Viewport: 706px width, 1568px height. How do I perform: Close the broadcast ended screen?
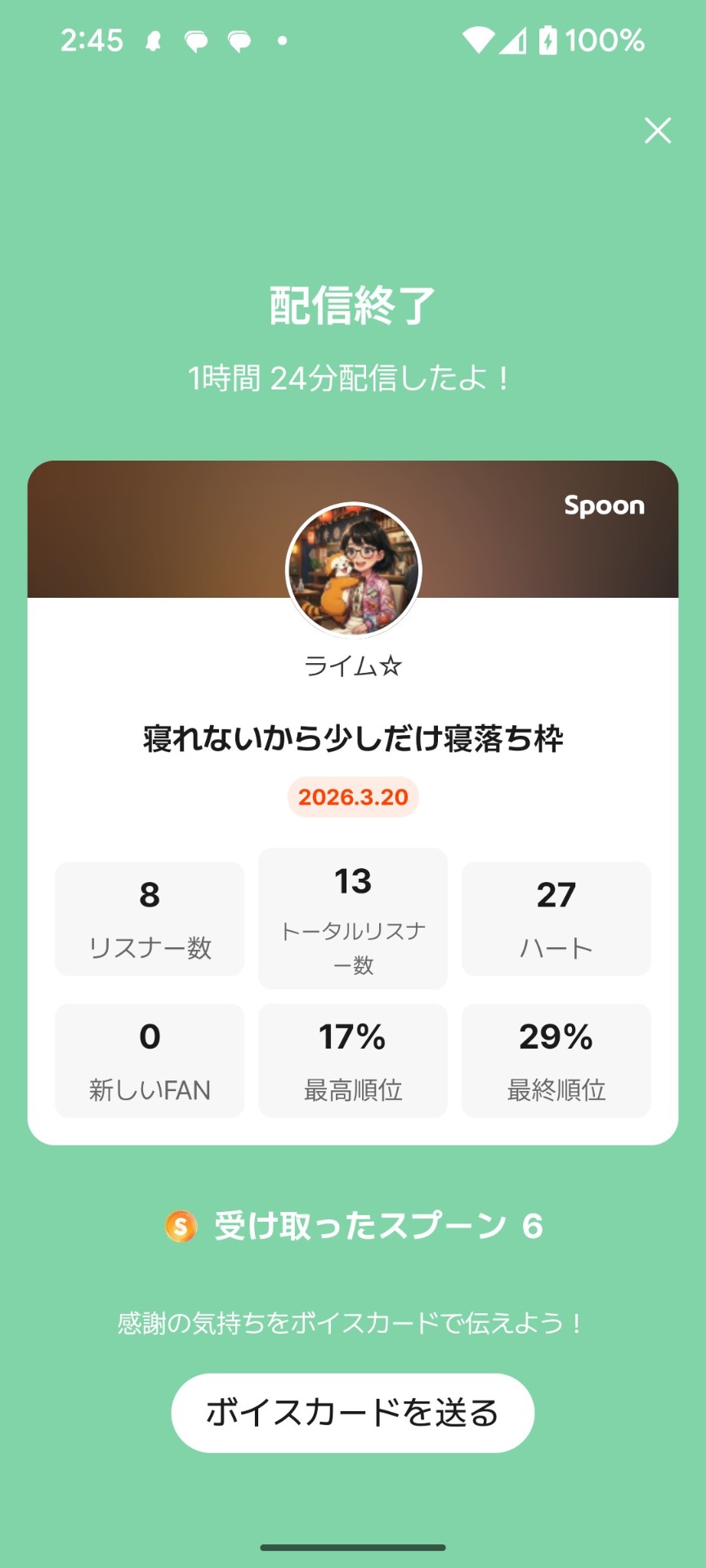pos(657,131)
